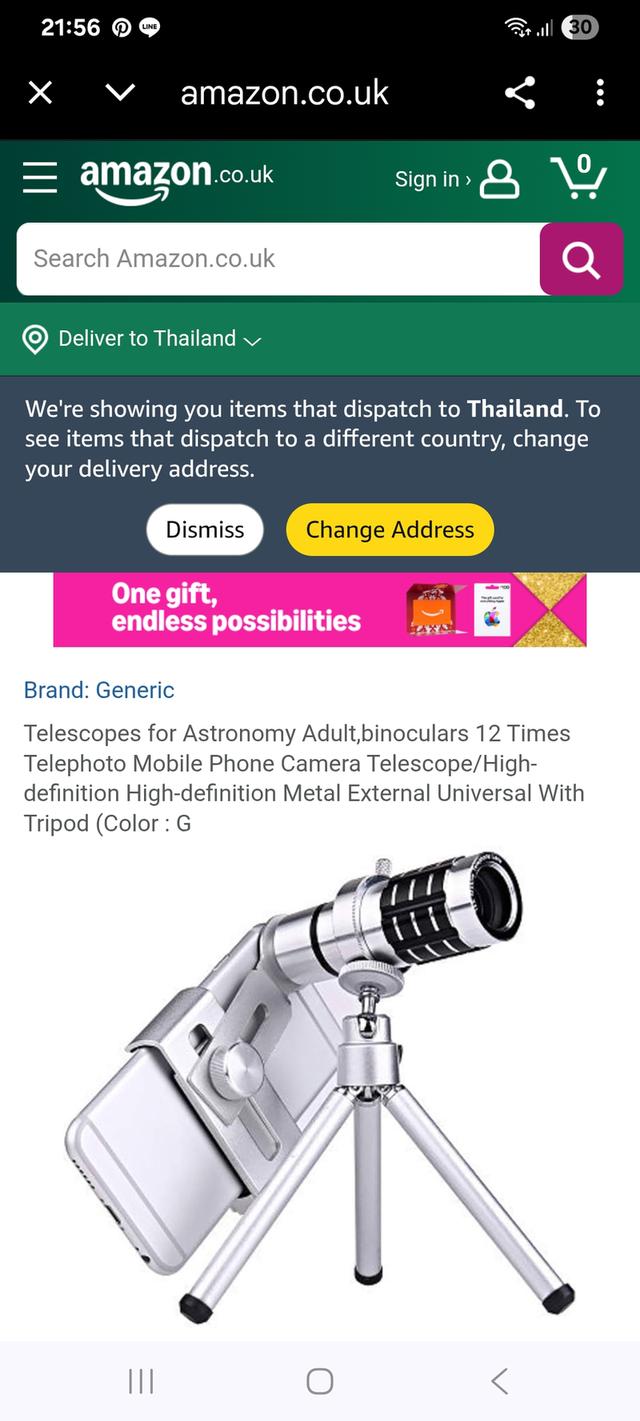The height and width of the screenshot is (1421, 640).
Task: Open the browser overflow menu
Action: pos(599,93)
